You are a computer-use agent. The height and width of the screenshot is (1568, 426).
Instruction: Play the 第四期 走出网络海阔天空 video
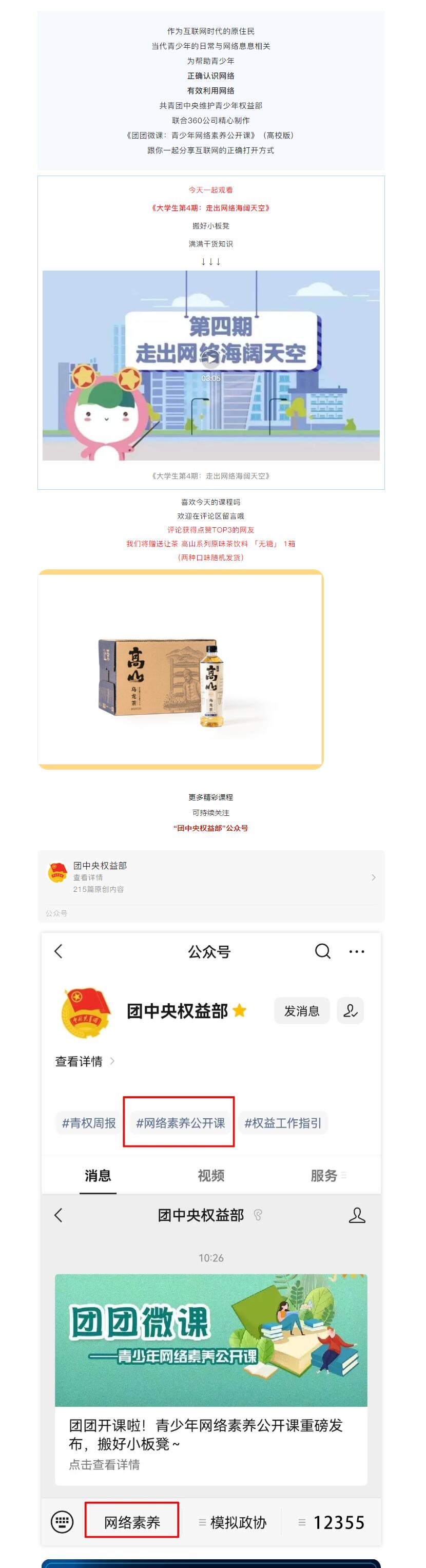coord(210,359)
